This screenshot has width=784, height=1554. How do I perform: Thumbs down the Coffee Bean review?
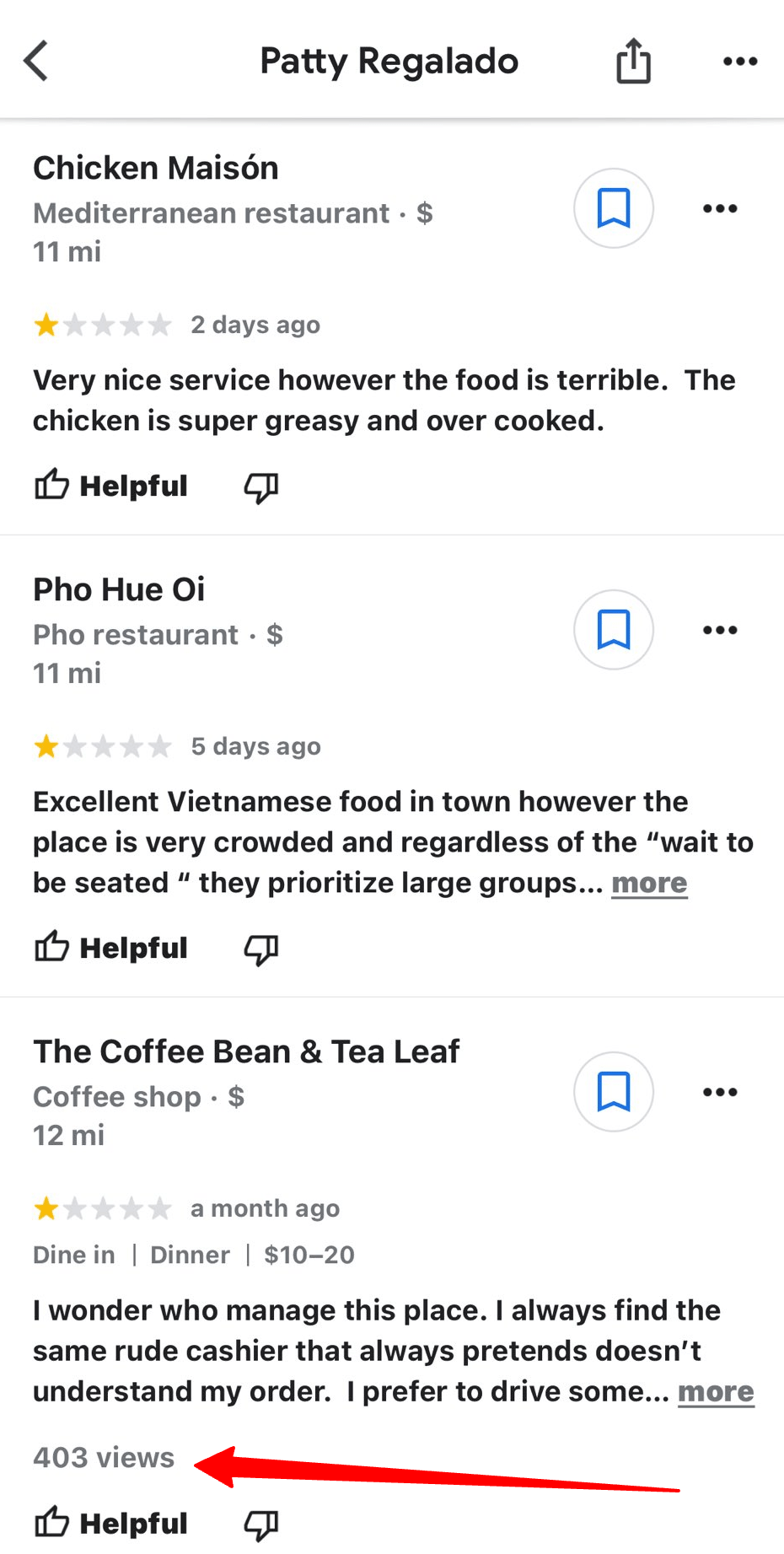[x=261, y=1524]
